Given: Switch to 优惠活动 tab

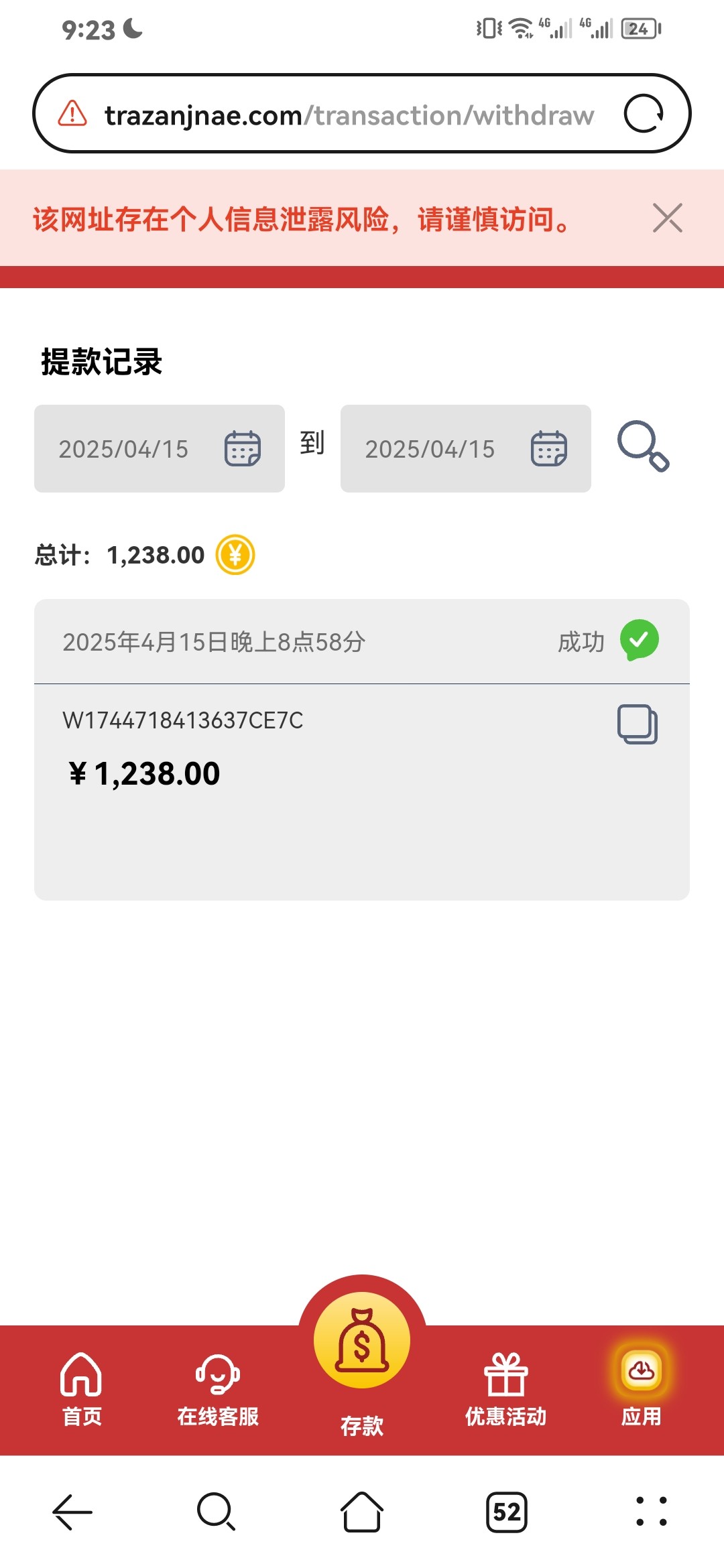Looking at the screenshot, I should [x=506, y=1389].
